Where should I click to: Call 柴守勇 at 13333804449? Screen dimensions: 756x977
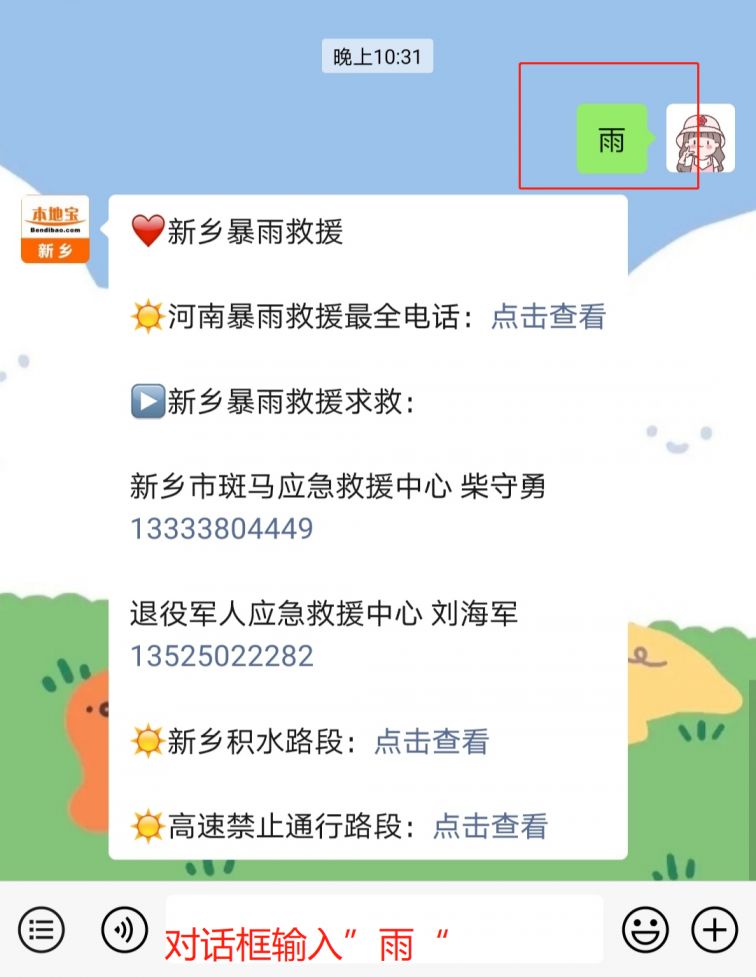tap(222, 528)
